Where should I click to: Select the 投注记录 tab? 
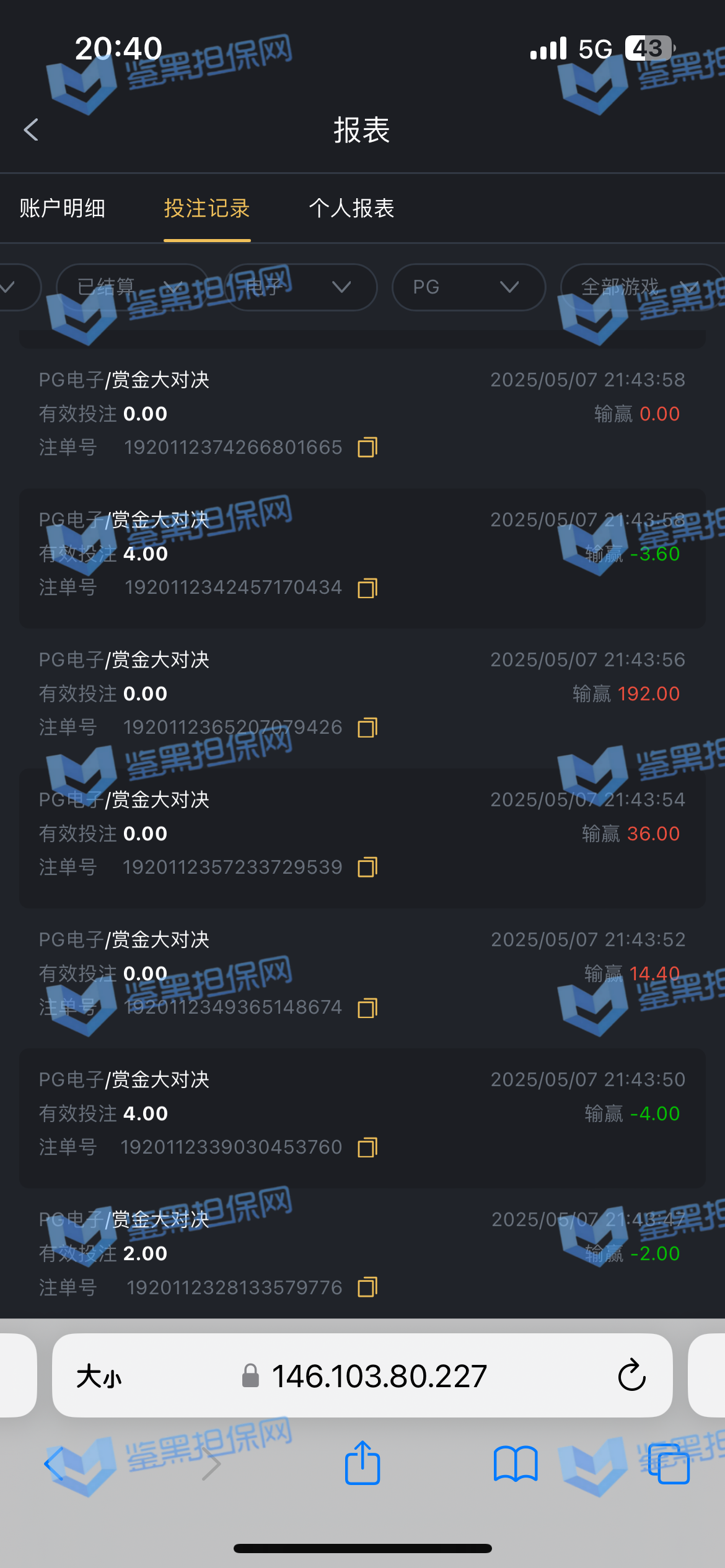(x=207, y=209)
